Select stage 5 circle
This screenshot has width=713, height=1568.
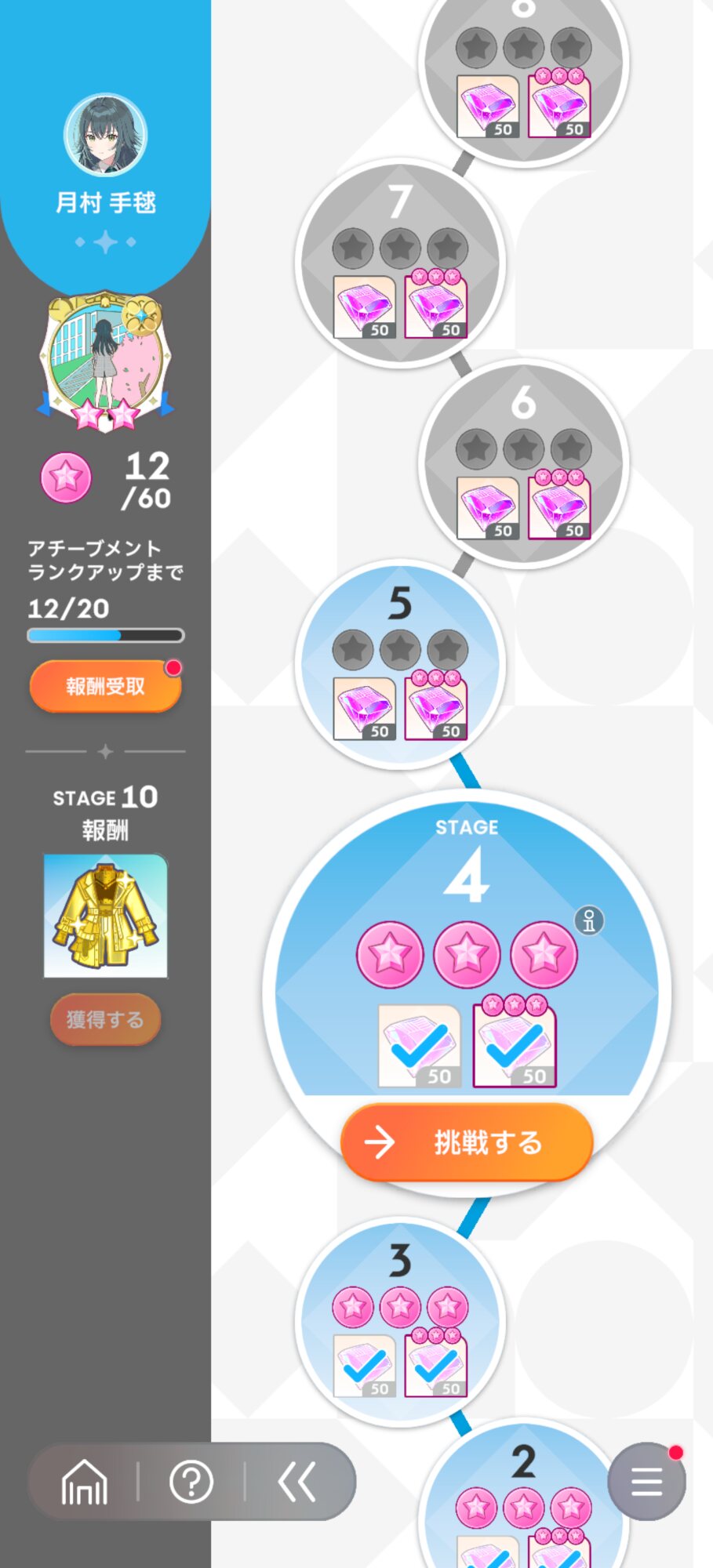[400, 664]
